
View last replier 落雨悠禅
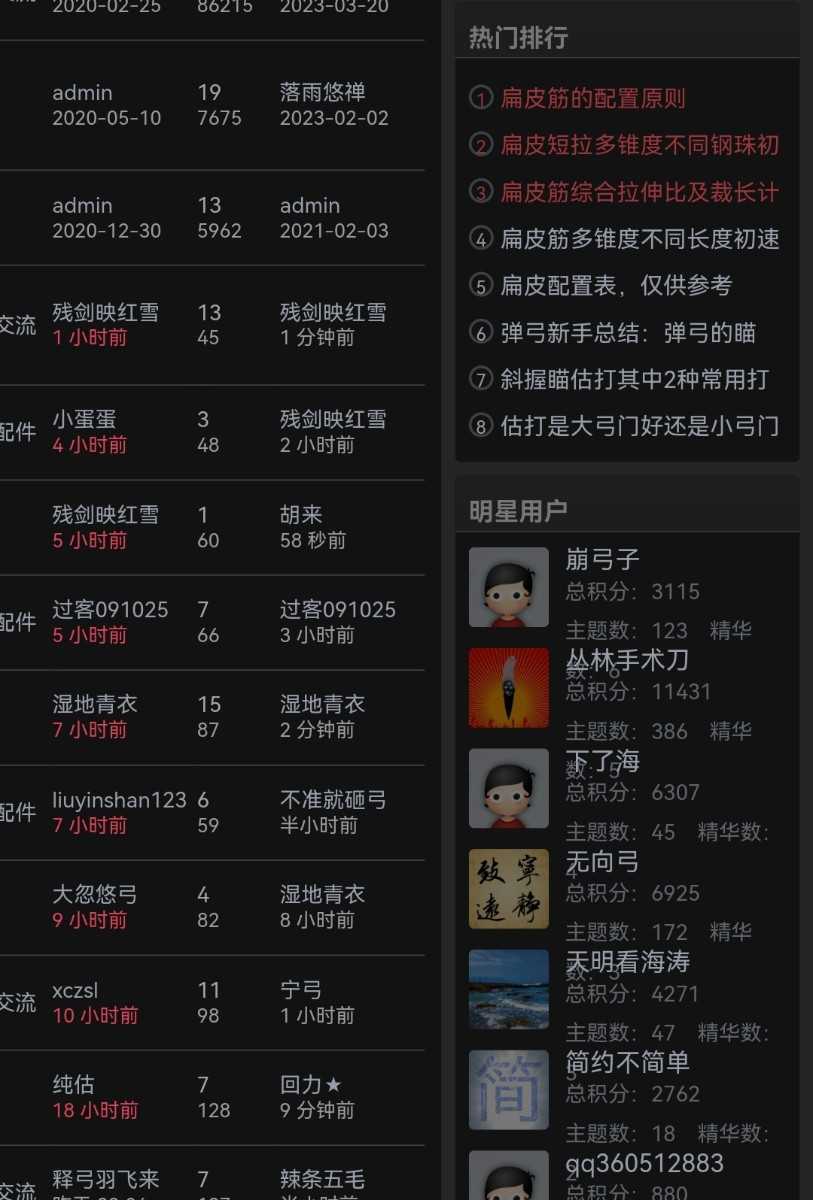pyautogui.click(x=322, y=92)
